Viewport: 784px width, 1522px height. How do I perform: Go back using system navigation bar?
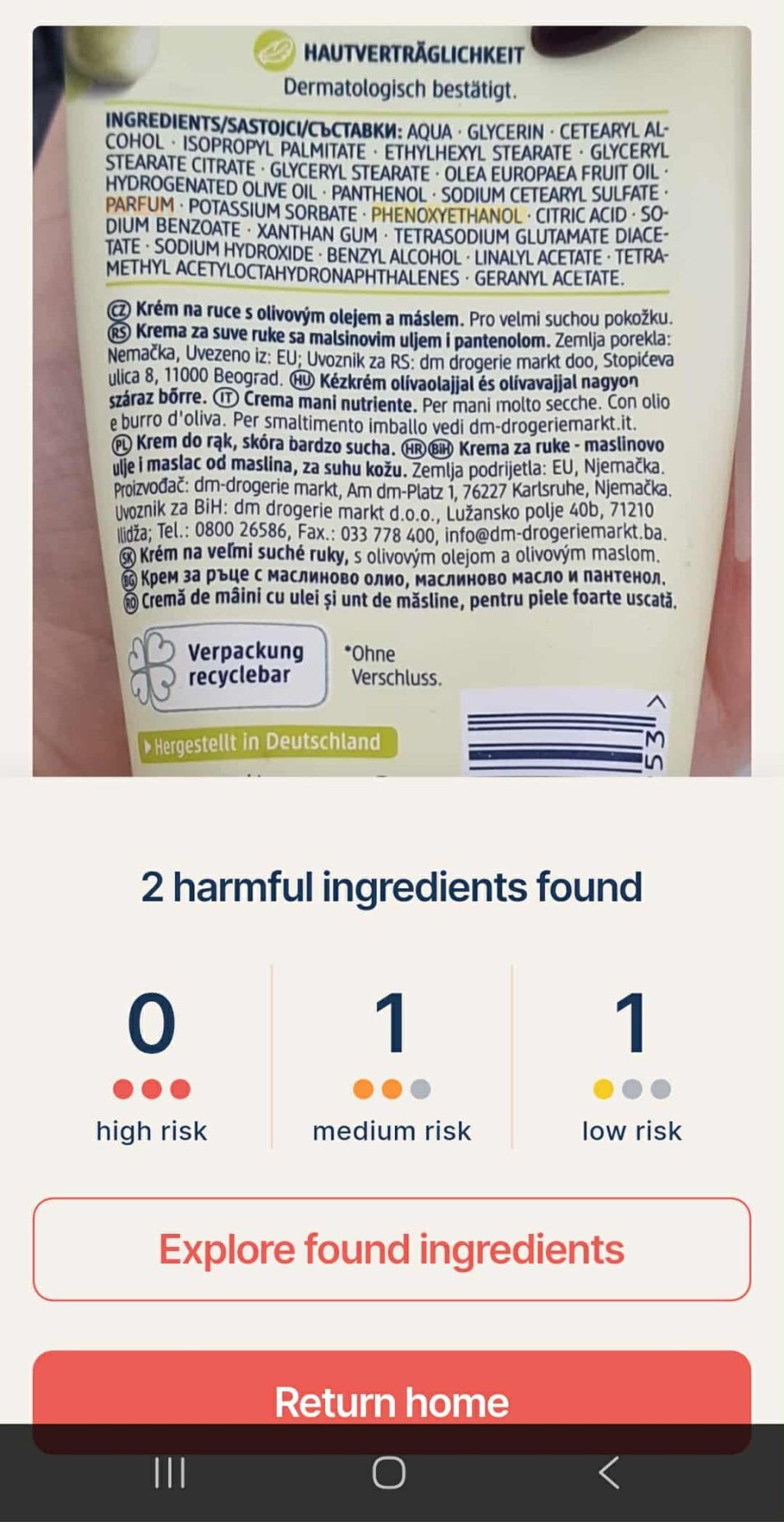point(608,1473)
